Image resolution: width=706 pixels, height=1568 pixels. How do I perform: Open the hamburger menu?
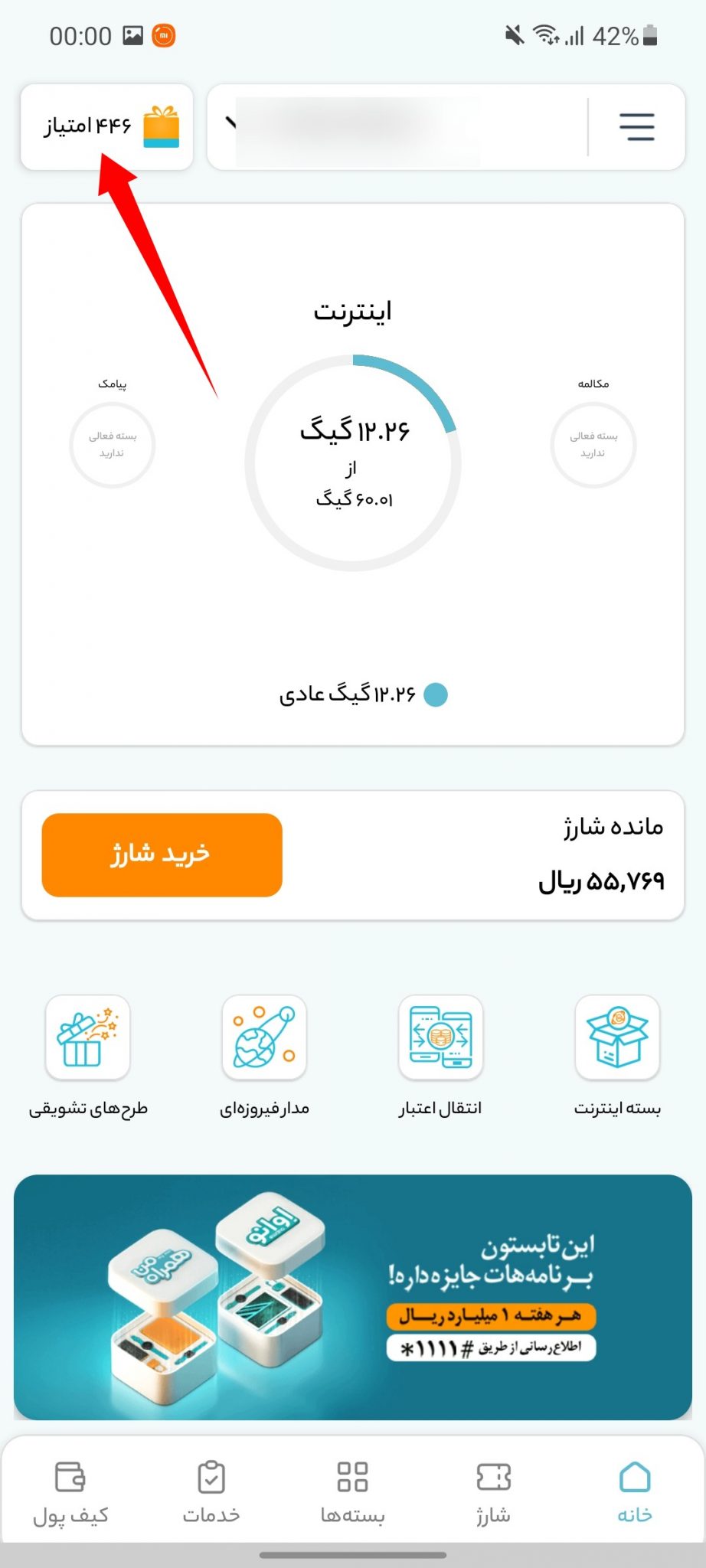(x=636, y=127)
